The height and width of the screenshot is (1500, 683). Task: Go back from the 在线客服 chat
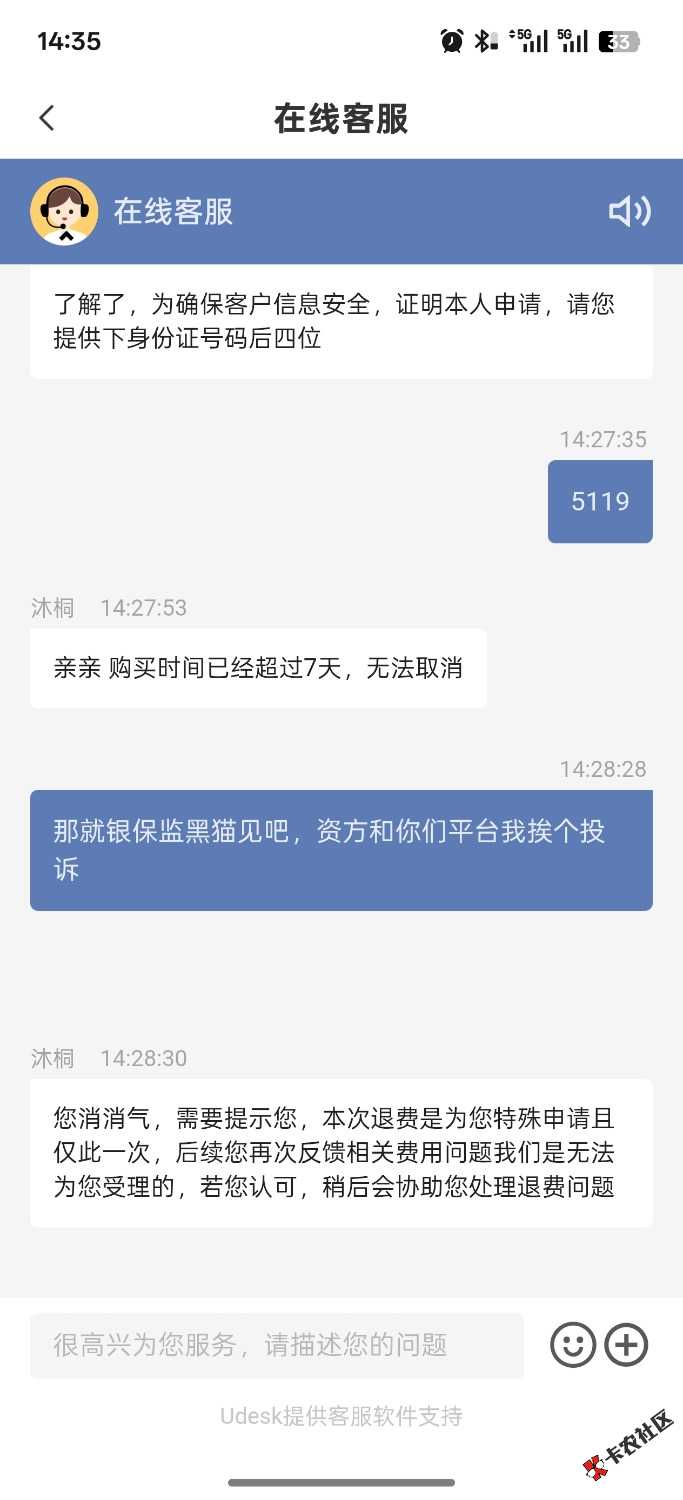(x=46, y=118)
